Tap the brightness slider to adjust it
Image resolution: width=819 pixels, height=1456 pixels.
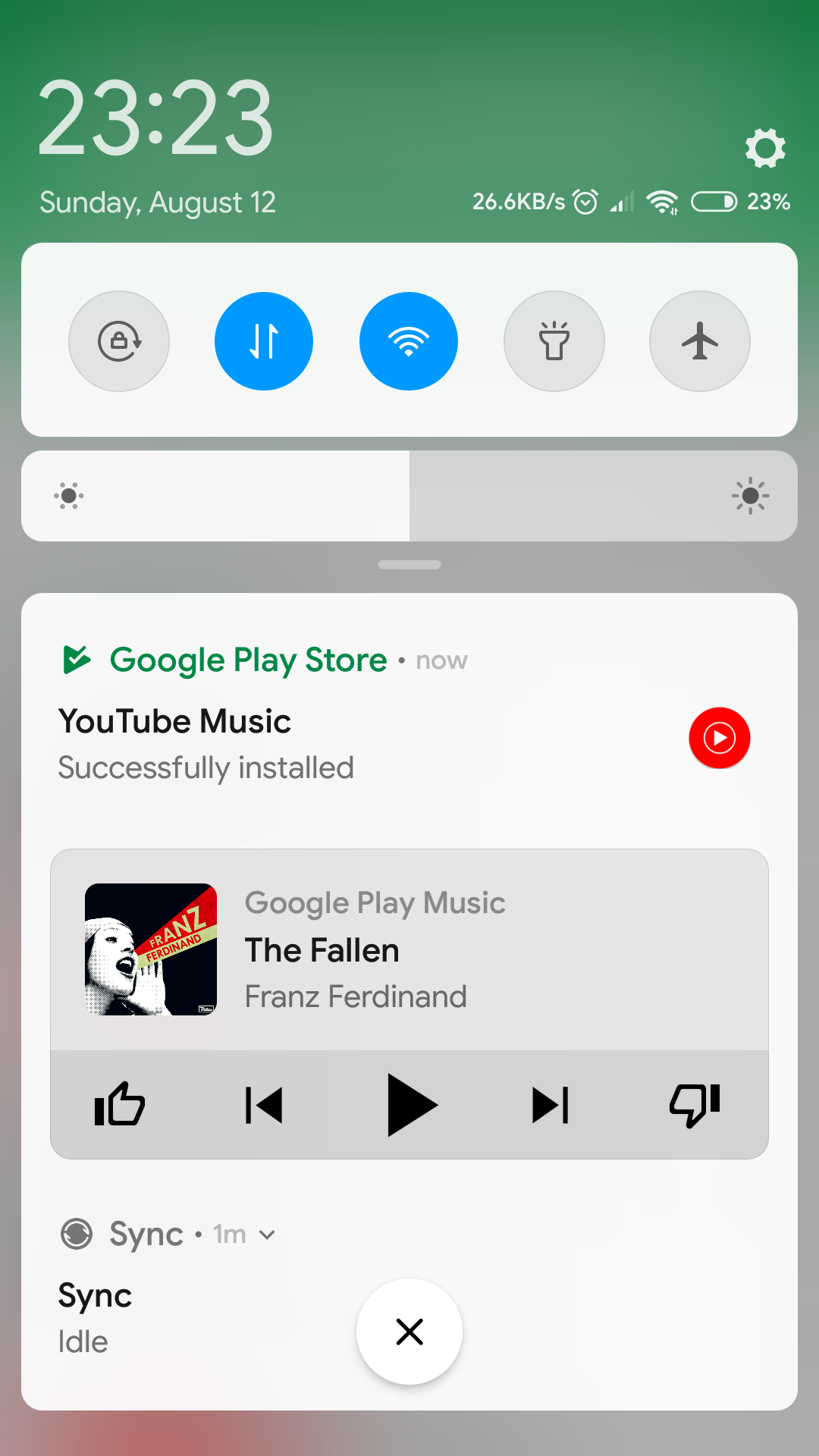[409, 496]
